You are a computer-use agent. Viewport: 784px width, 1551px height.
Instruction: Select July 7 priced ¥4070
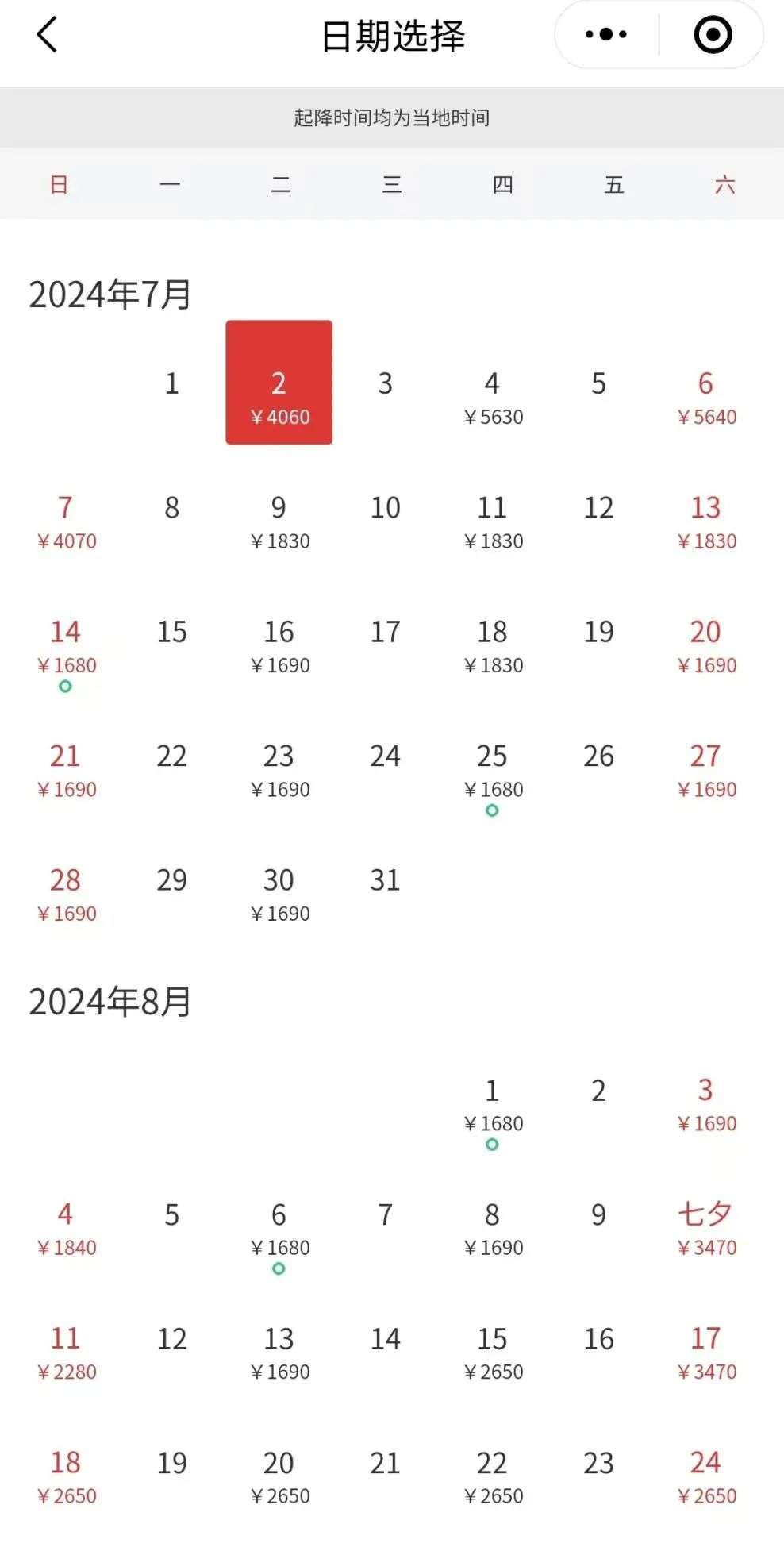[66, 521]
